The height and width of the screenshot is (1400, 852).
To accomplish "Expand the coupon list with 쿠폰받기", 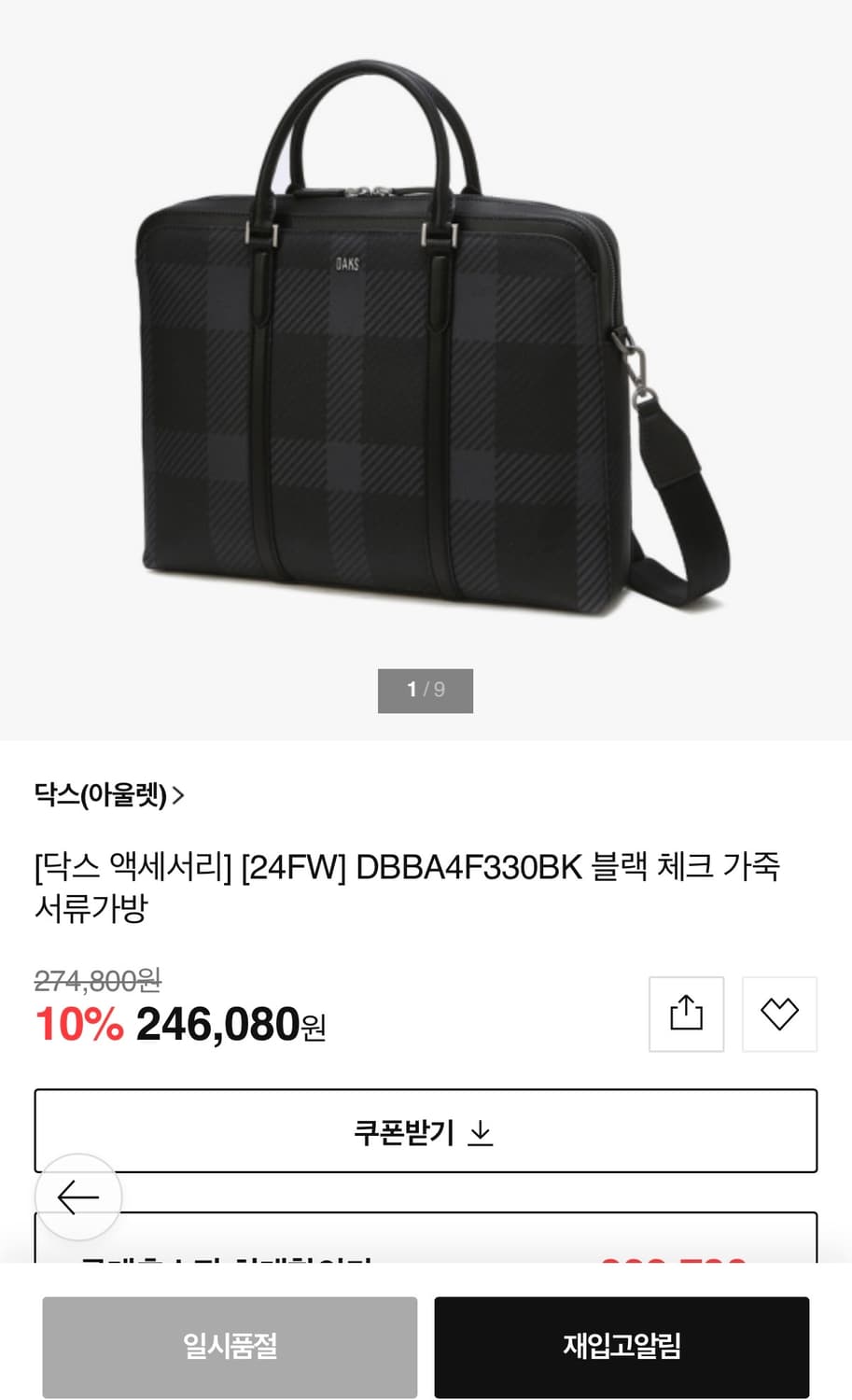I will pos(426,1131).
